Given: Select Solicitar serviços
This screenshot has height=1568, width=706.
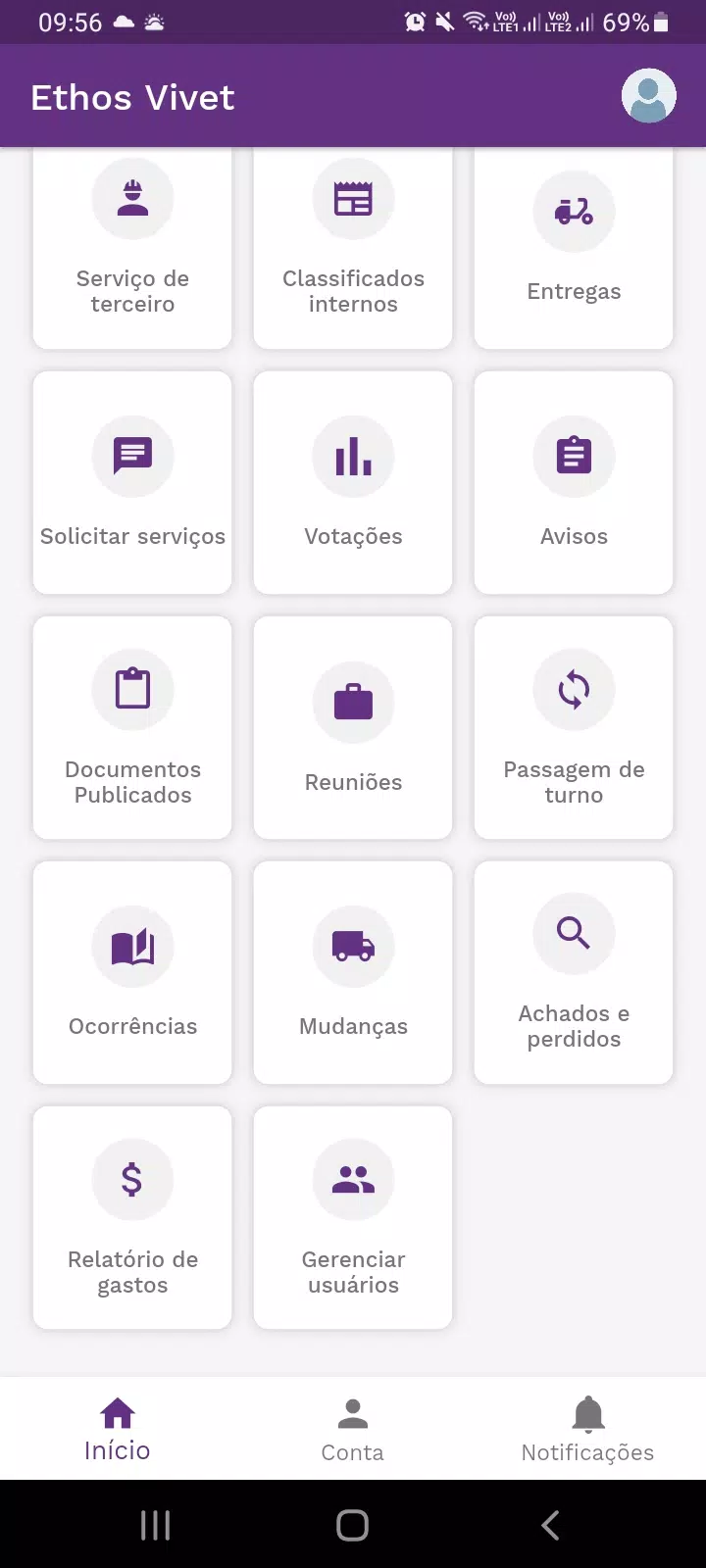Looking at the screenshot, I should click(132, 482).
